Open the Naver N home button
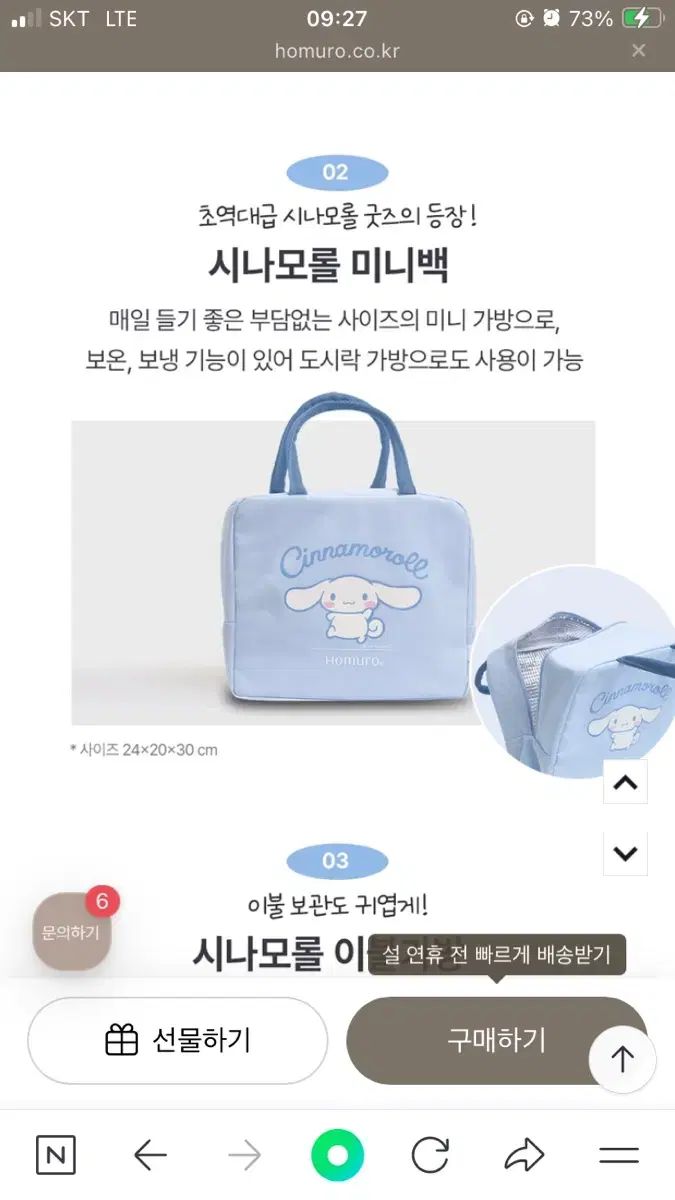Screen dimensions: 675x1200 pos(56,1156)
